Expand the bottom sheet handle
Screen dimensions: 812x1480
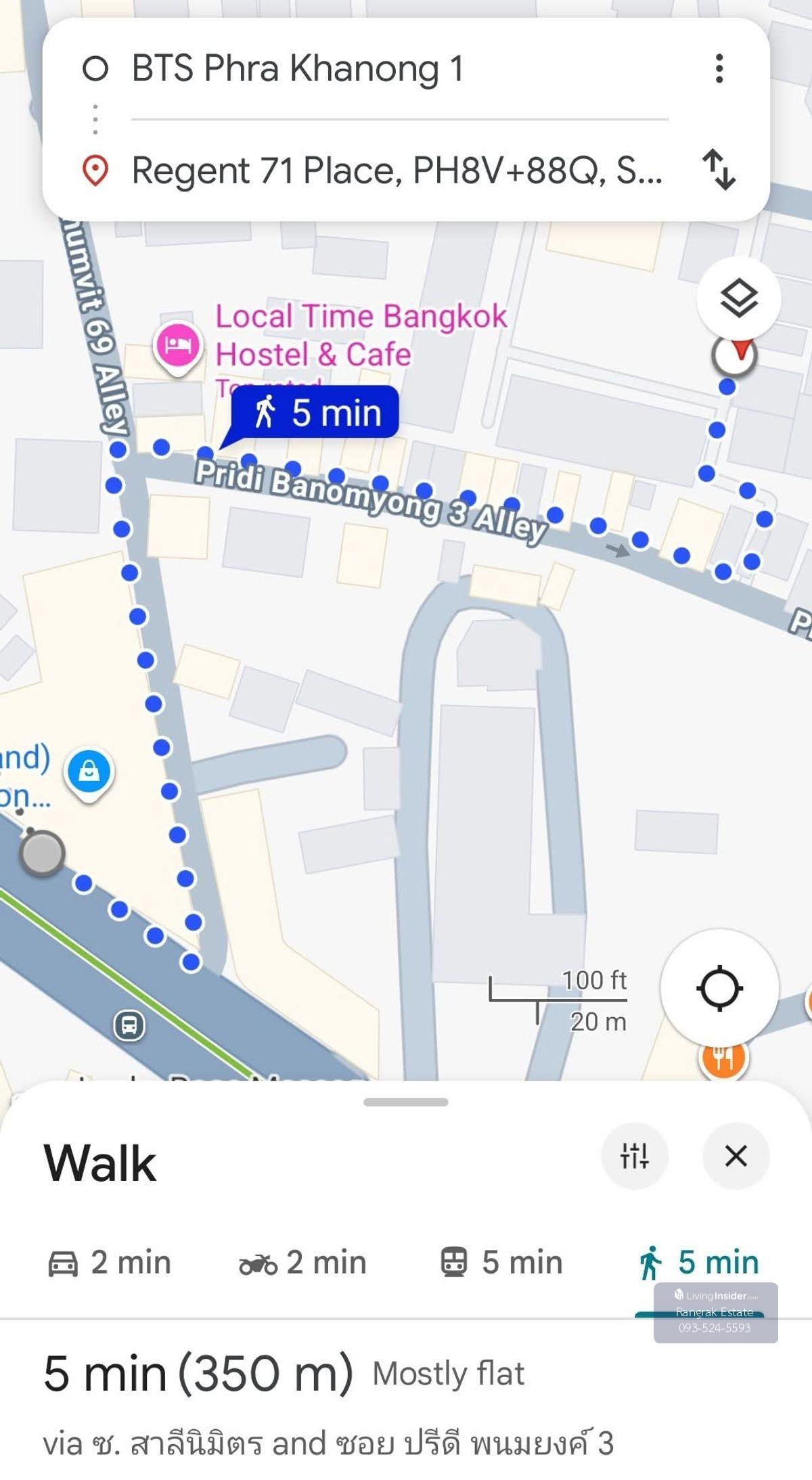[405, 1102]
